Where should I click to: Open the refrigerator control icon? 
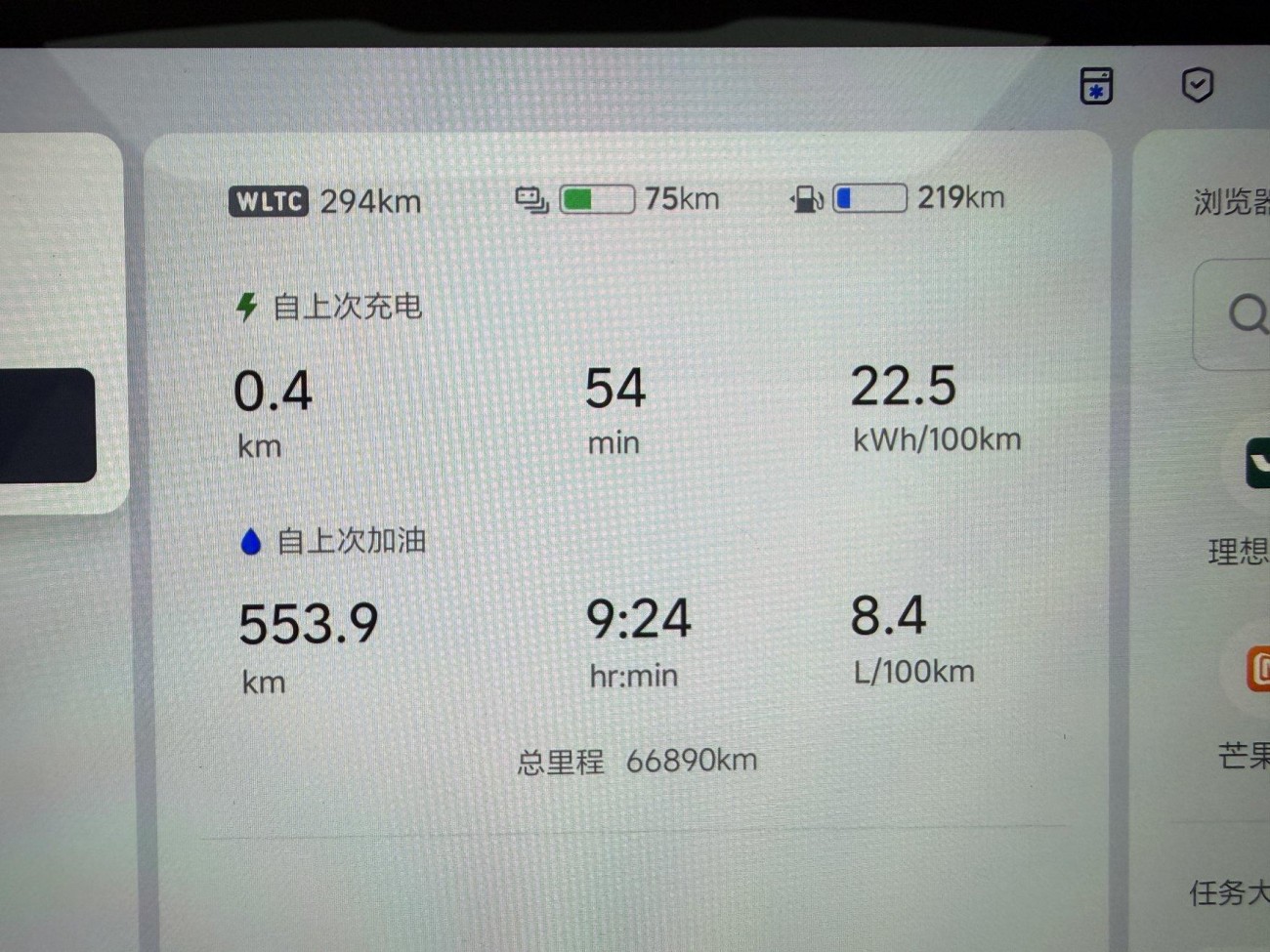pos(1096,86)
